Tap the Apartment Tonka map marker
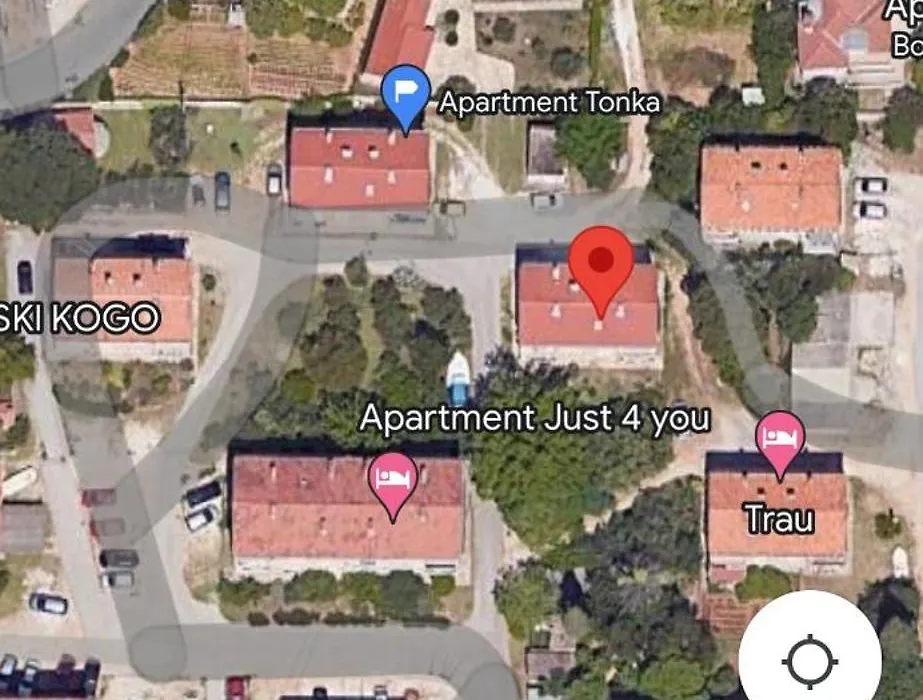 [x=406, y=97]
